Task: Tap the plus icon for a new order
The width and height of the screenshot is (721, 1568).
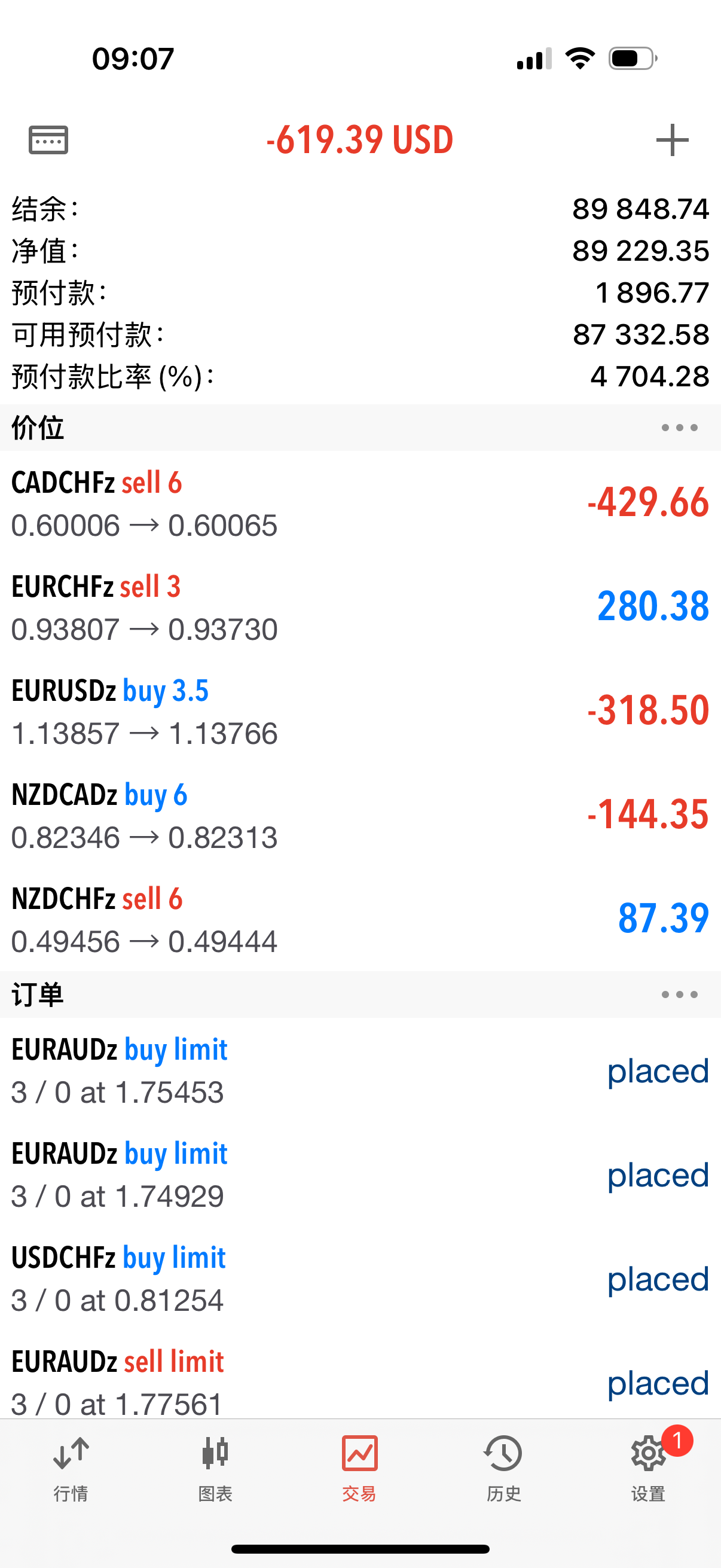Action: [x=673, y=140]
